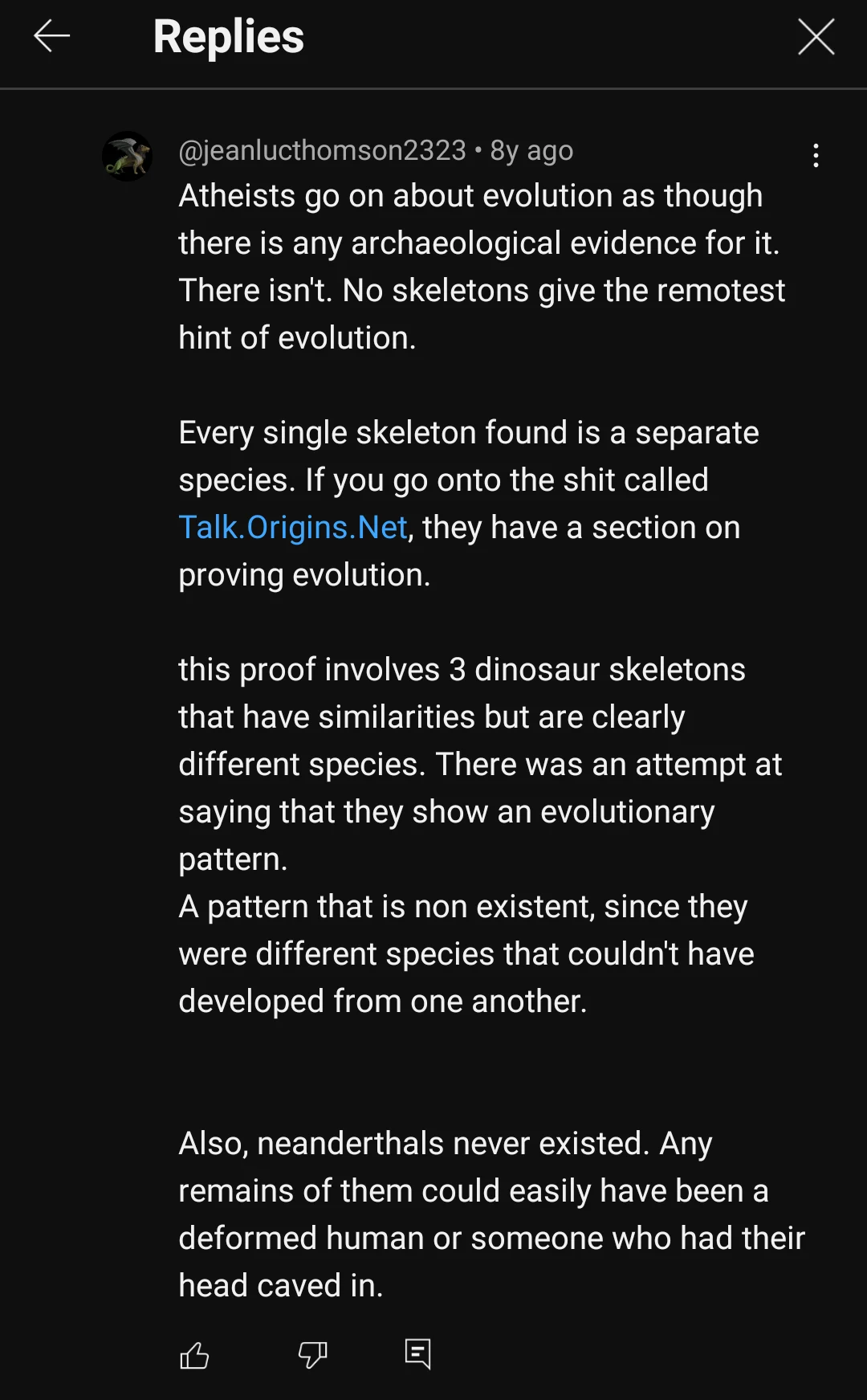The width and height of the screenshot is (867, 1400).
Task: Open the Talk.Origins.Net link
Action: pos(292,527)
